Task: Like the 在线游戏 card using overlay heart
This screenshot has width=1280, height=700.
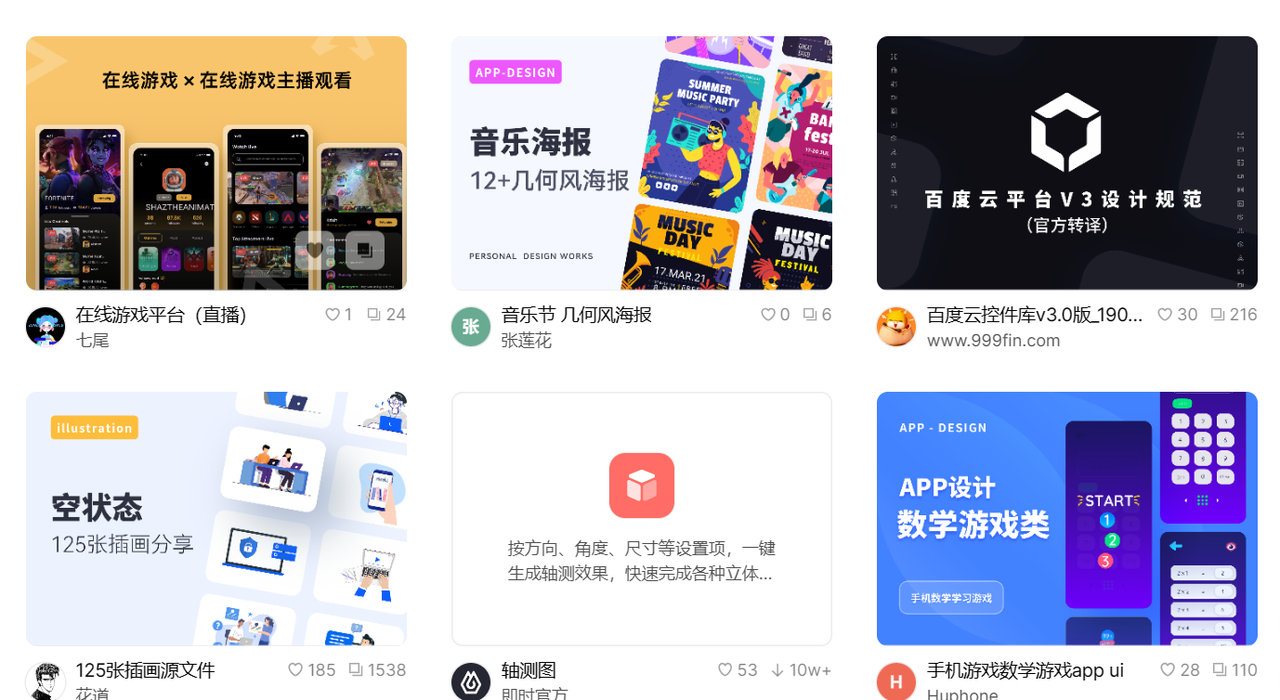Action: pyautogui.click(x=315, y=250)
